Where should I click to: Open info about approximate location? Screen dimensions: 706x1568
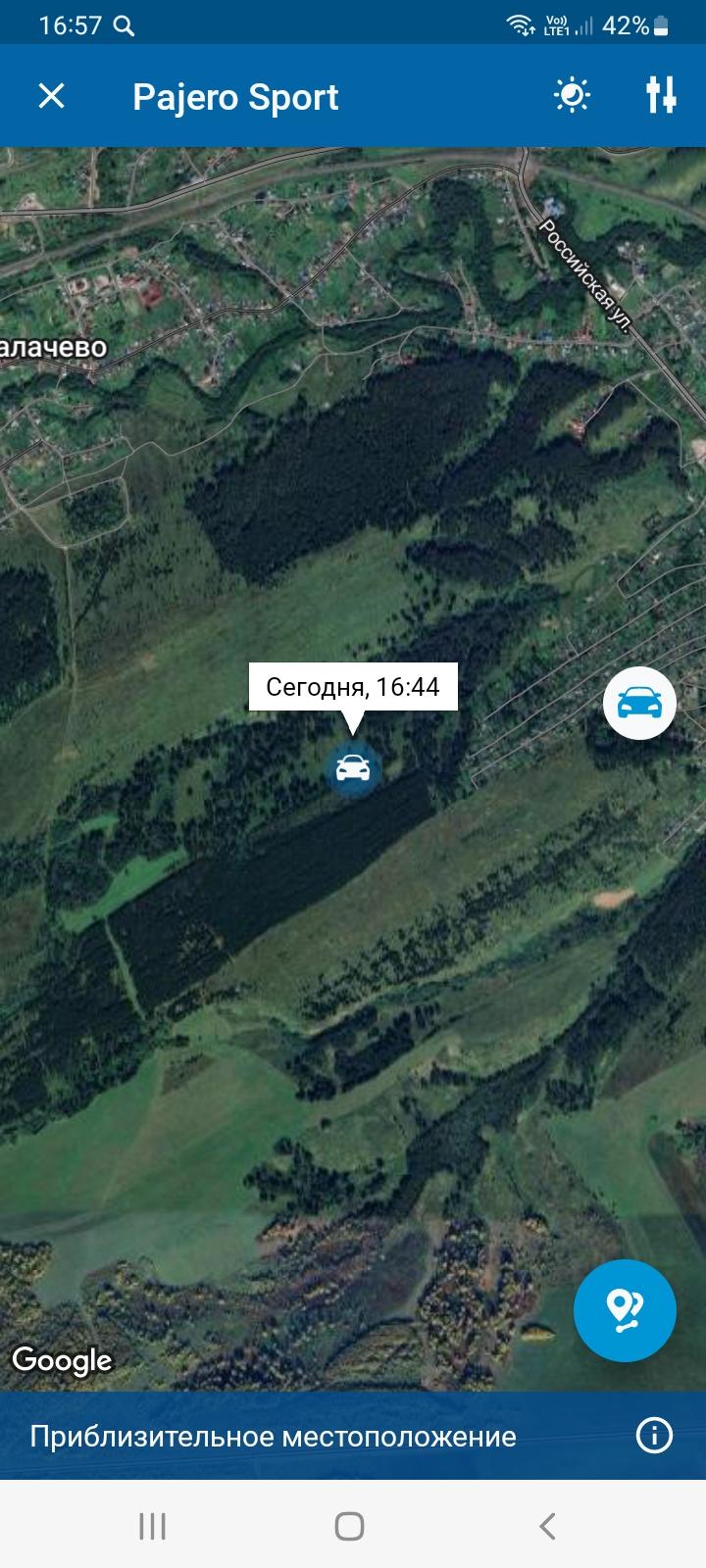tap(654, 1437)
